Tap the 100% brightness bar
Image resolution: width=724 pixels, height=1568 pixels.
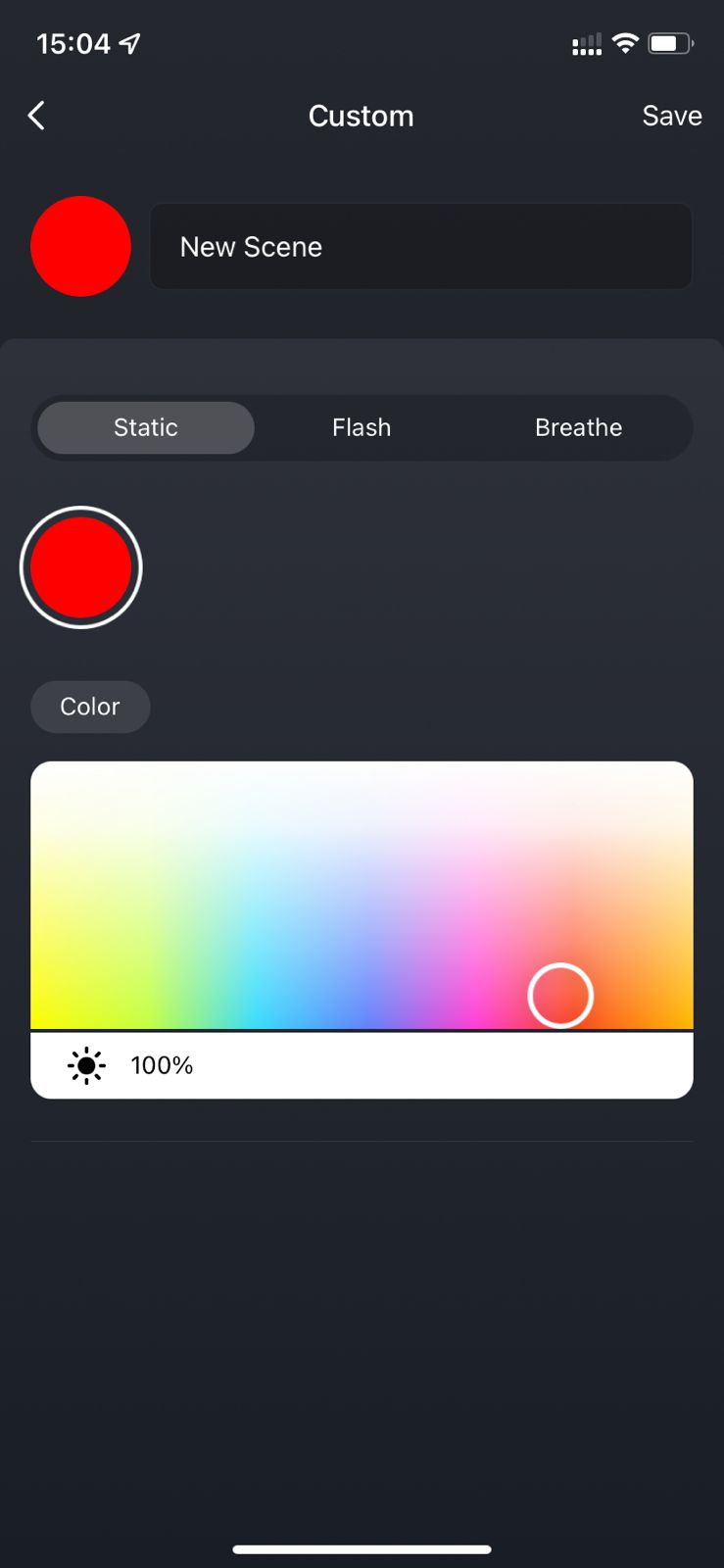pos(362,1065)
